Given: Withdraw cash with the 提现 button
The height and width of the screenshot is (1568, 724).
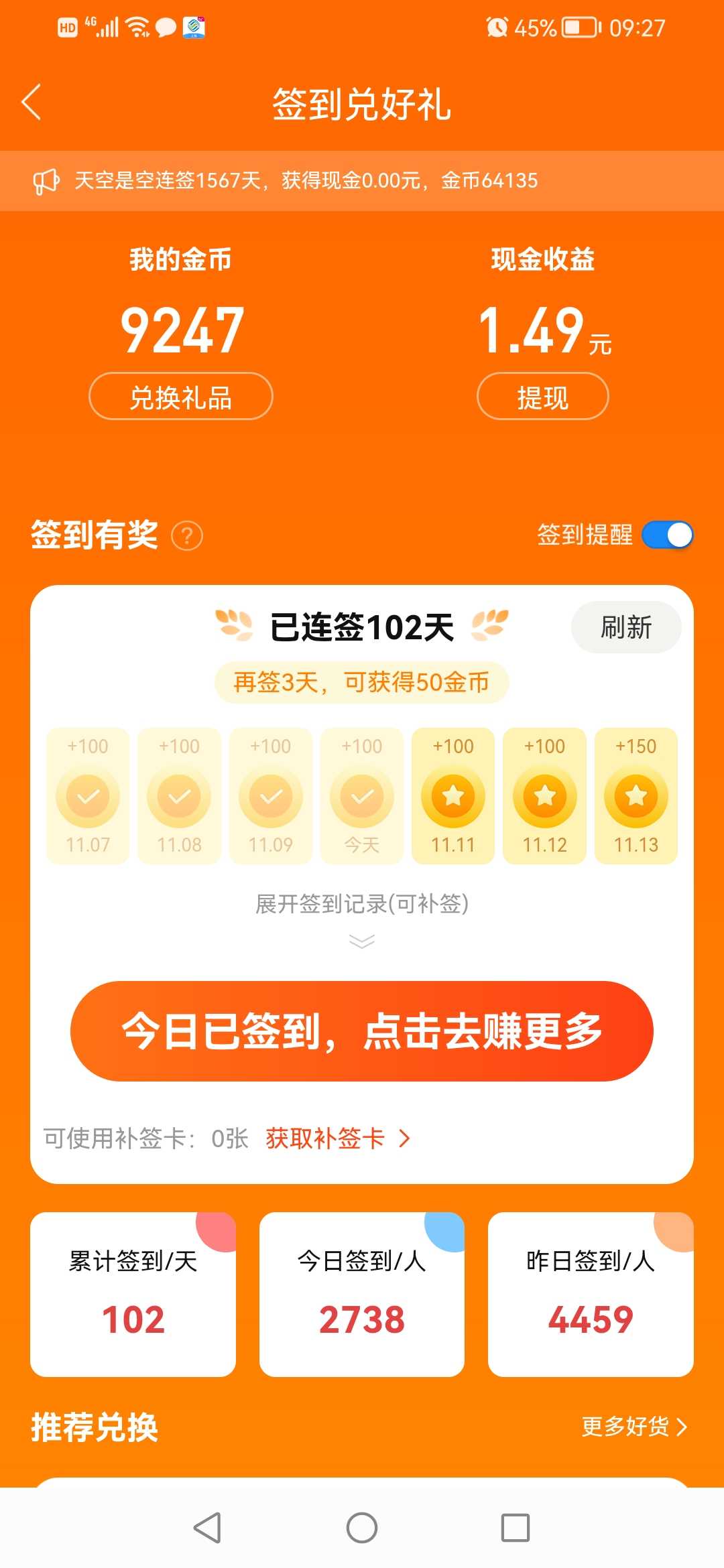Looking at the screenshot, I should (543, 397).
